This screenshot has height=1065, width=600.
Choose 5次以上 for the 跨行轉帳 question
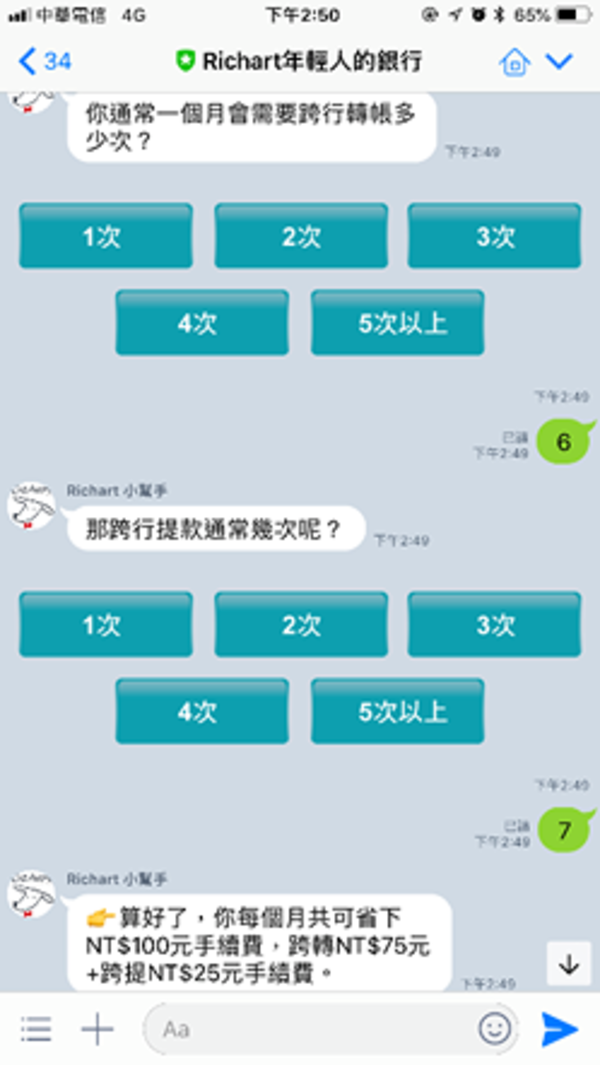click(x=397, y=323)
